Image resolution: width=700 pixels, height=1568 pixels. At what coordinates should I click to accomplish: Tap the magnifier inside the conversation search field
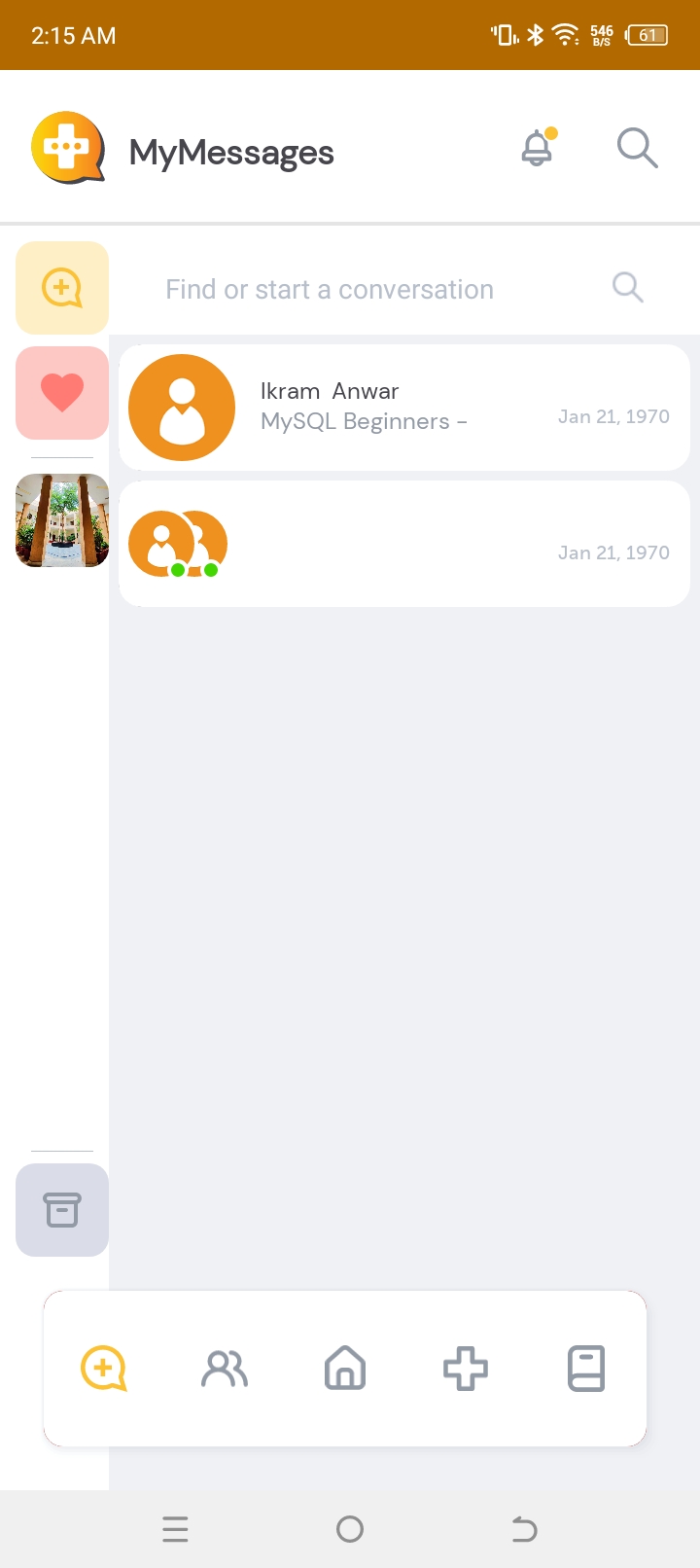point(627,287)
